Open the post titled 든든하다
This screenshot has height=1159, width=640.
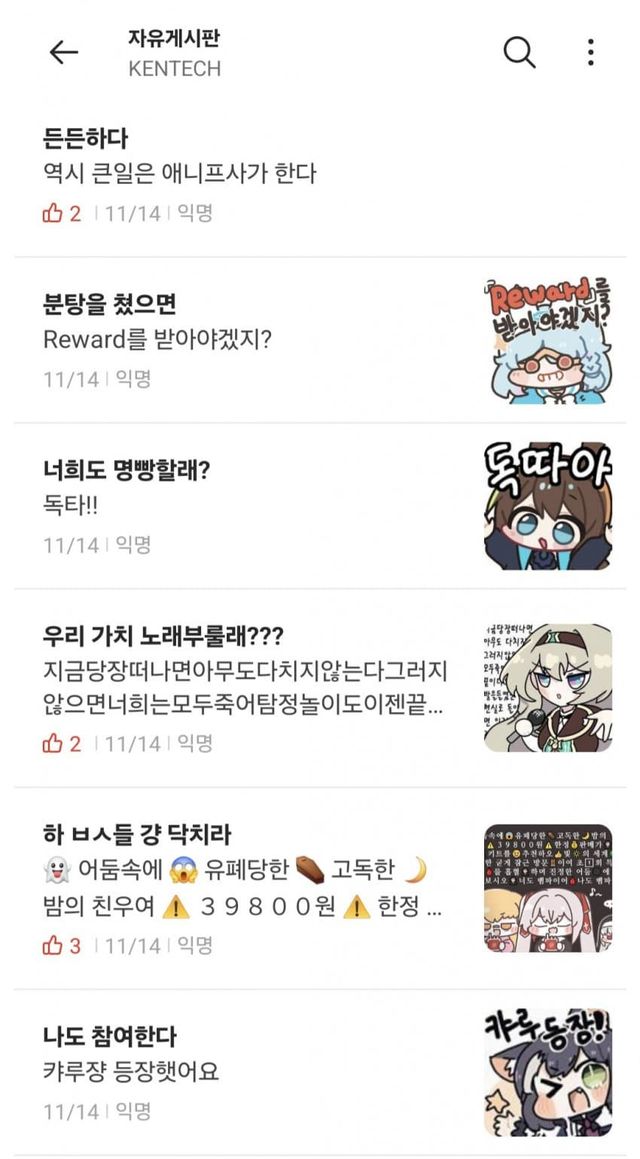pyautogui.click(x=320, y=175)
